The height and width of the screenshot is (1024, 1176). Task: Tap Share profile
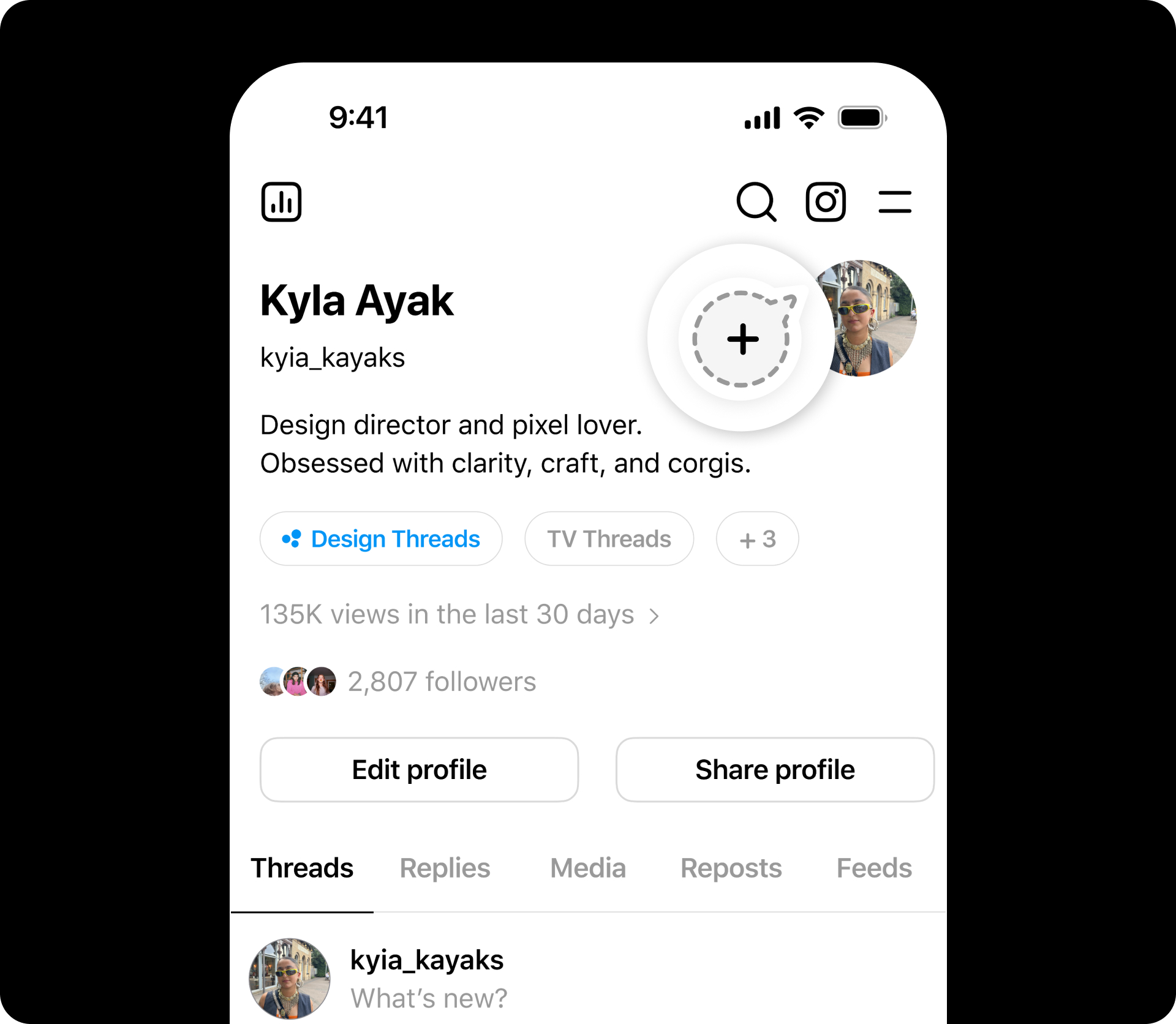(775, 770)
